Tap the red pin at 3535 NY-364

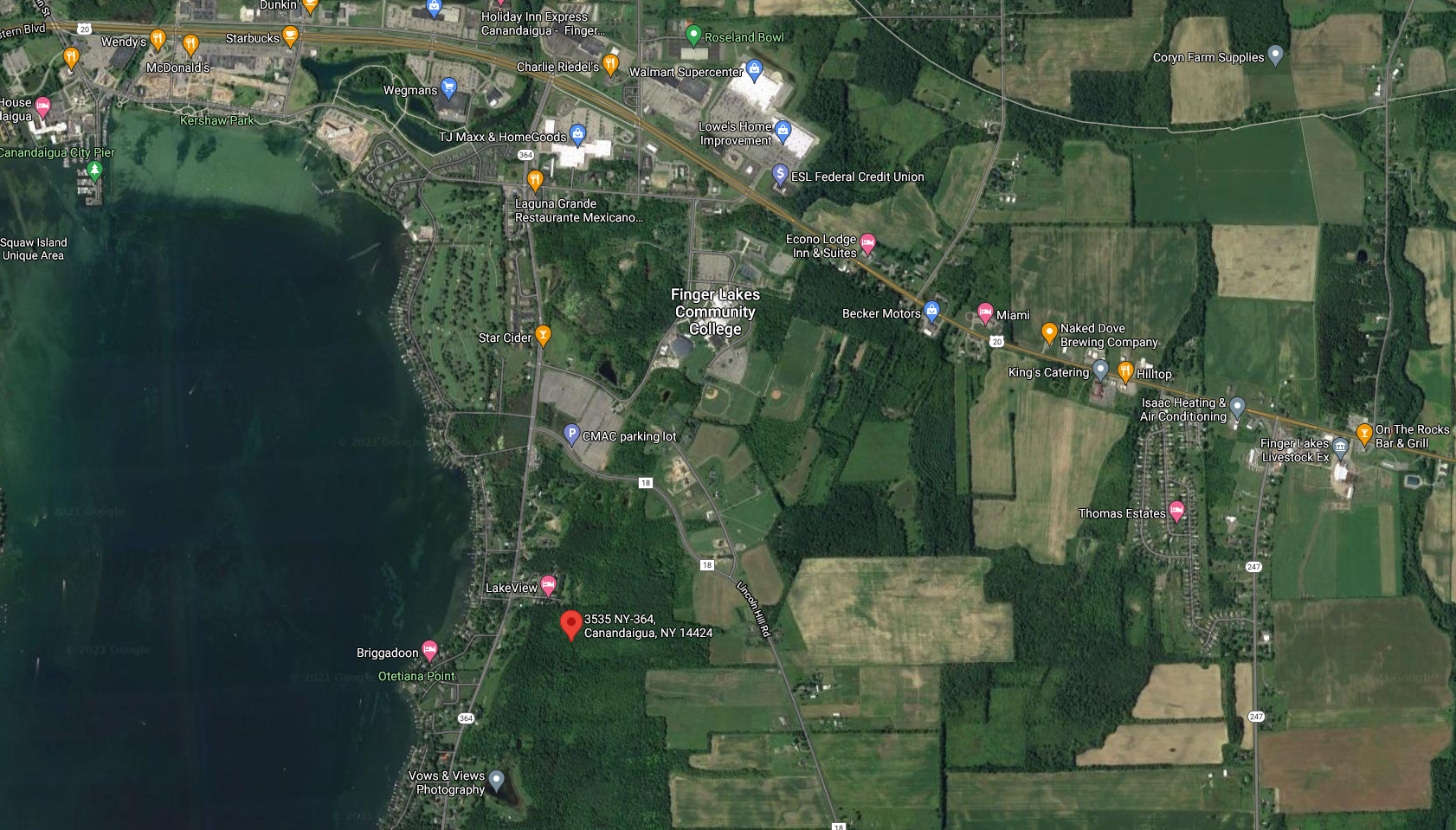[x=570, y=624]
